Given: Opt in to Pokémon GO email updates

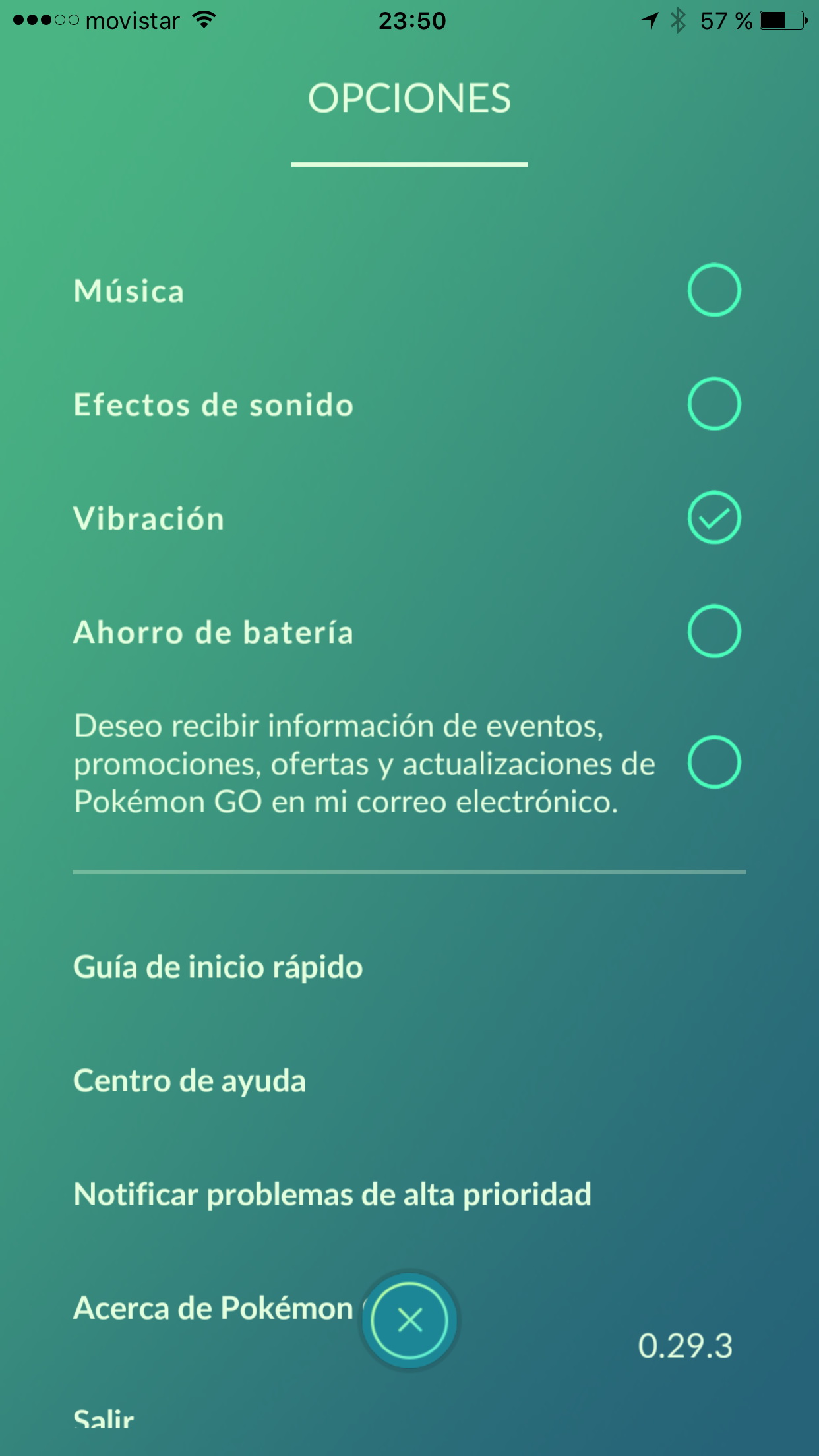Looking at the screenshot, I should tap(714, 762).
